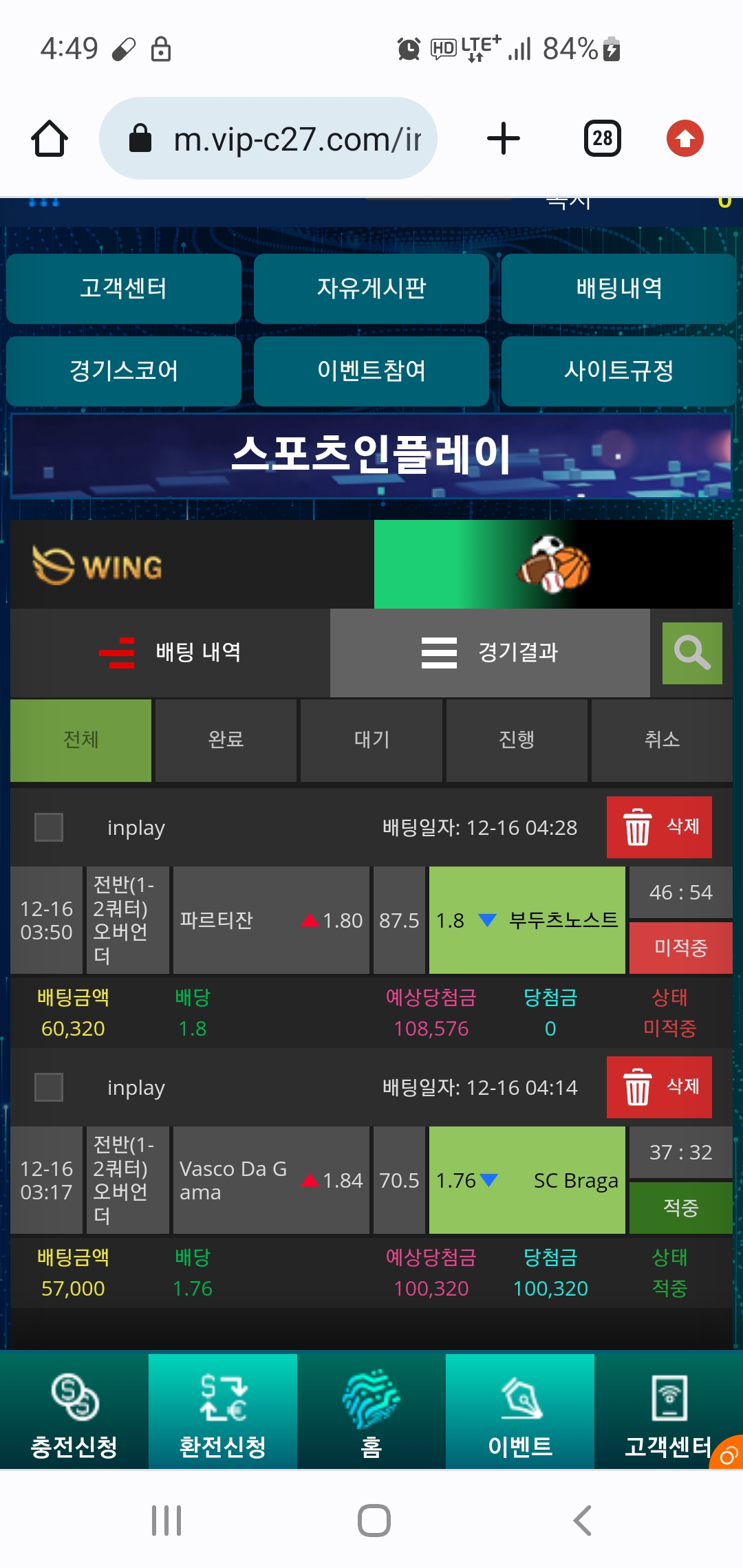
Task: Open the 자유게시판 board
Action: [371, 288]
